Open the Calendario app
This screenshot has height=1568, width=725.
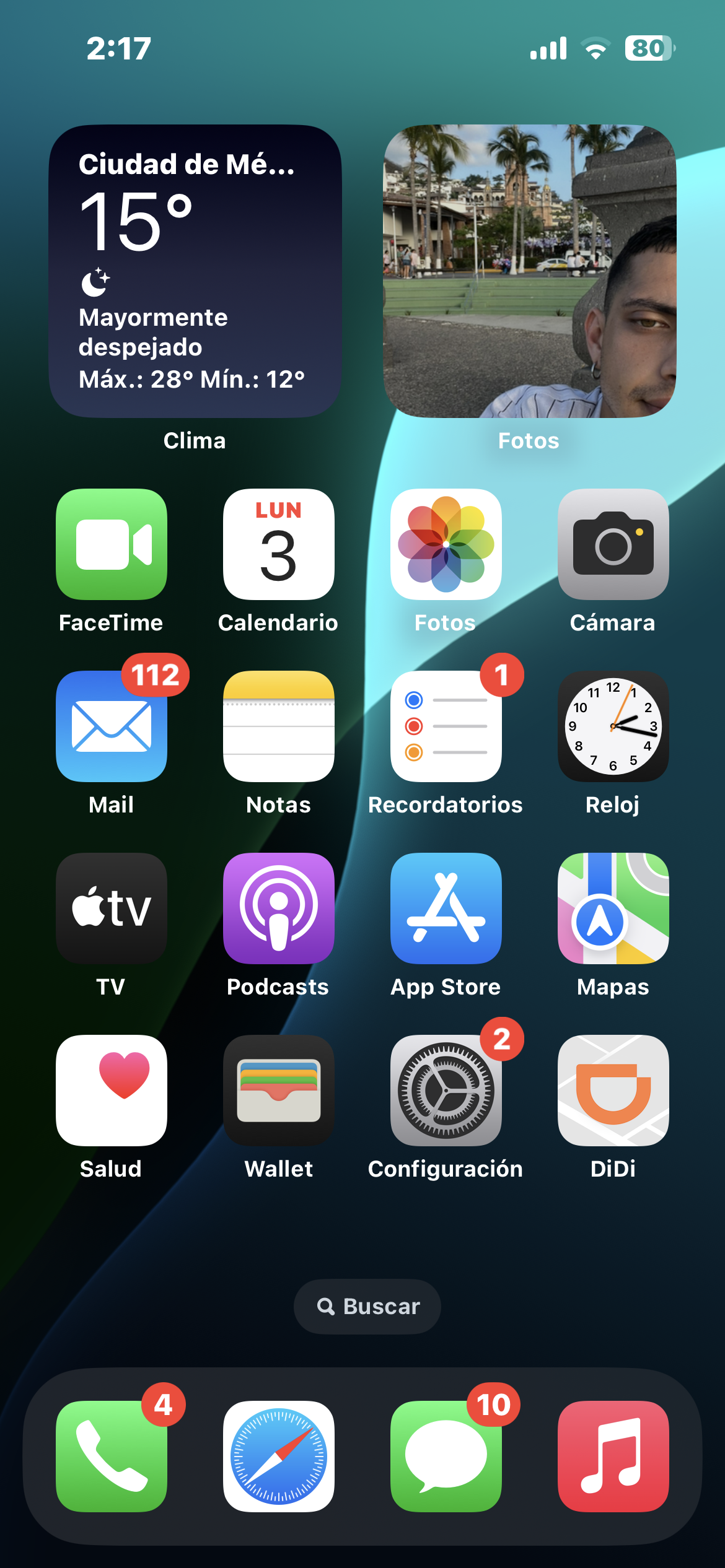pos(279,544)
